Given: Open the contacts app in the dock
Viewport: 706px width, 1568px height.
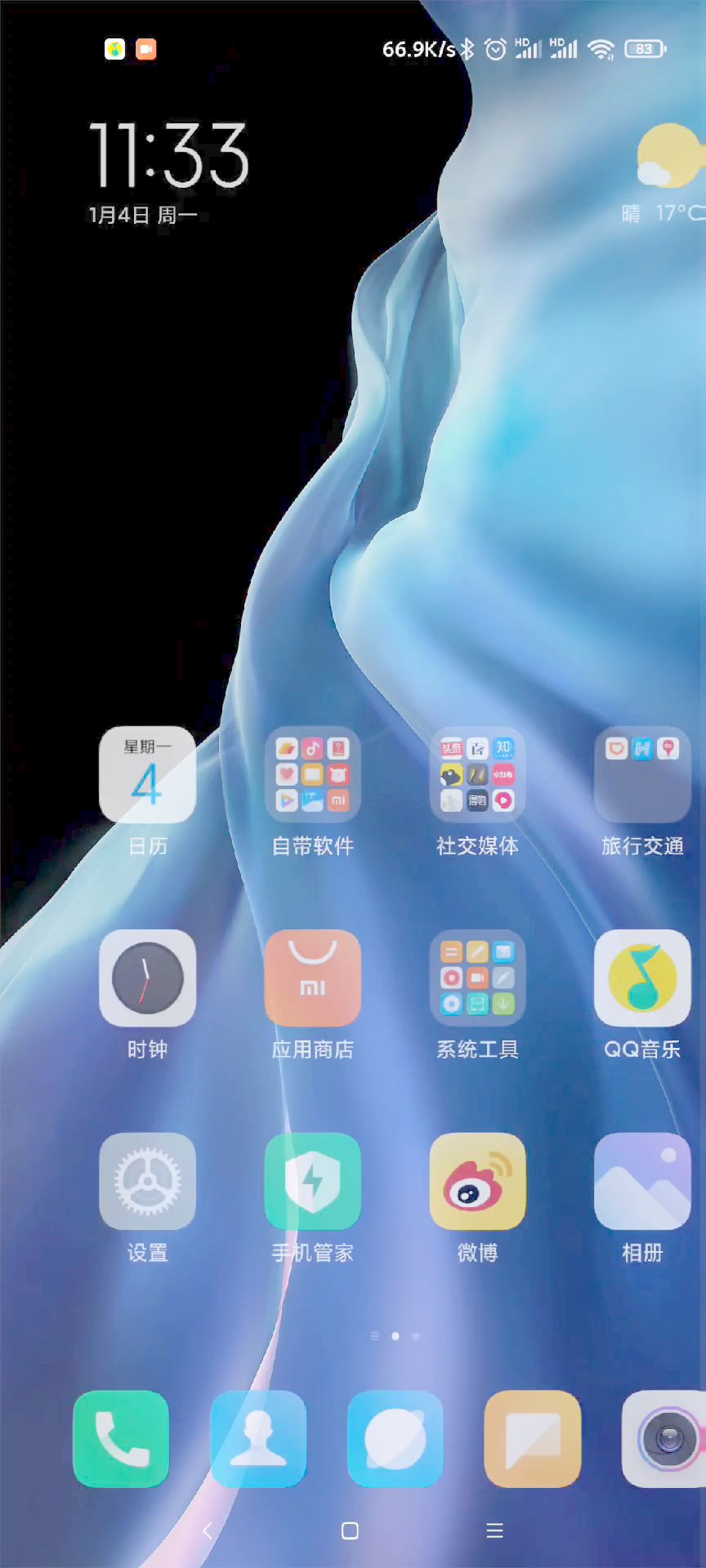Looking at the screenshot, I should coord(258,1439).
